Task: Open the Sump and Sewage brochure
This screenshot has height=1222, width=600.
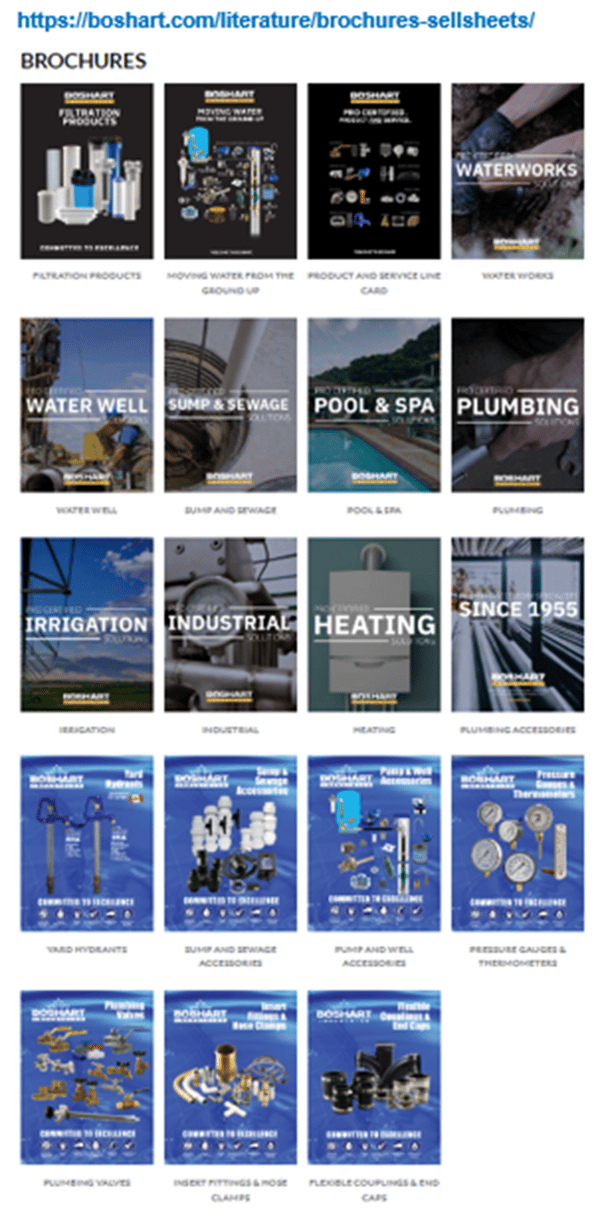Action: pyautogui.click(x=230, y=405)
